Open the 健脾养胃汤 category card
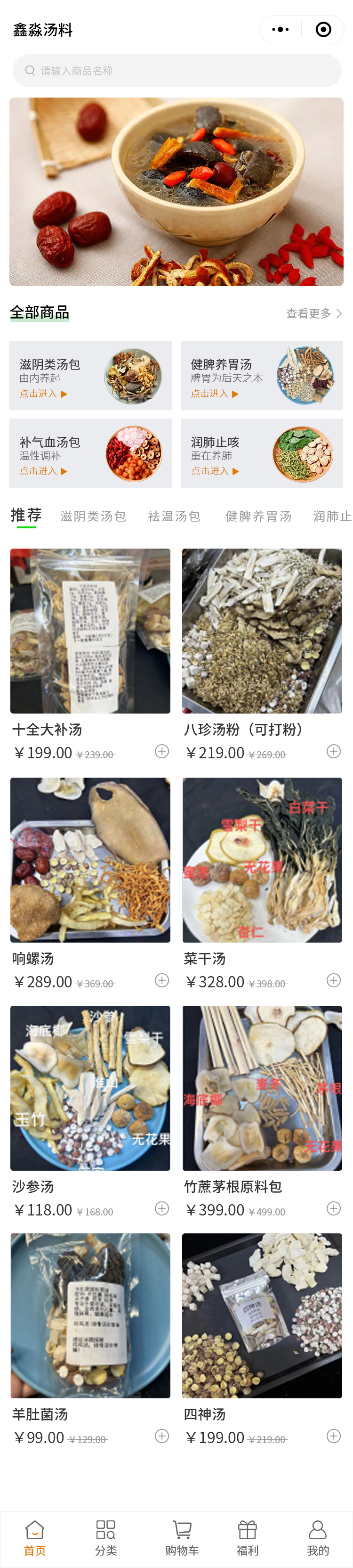Image resolution: width=353 pixels, height=1568 pixels. (262, 376)
